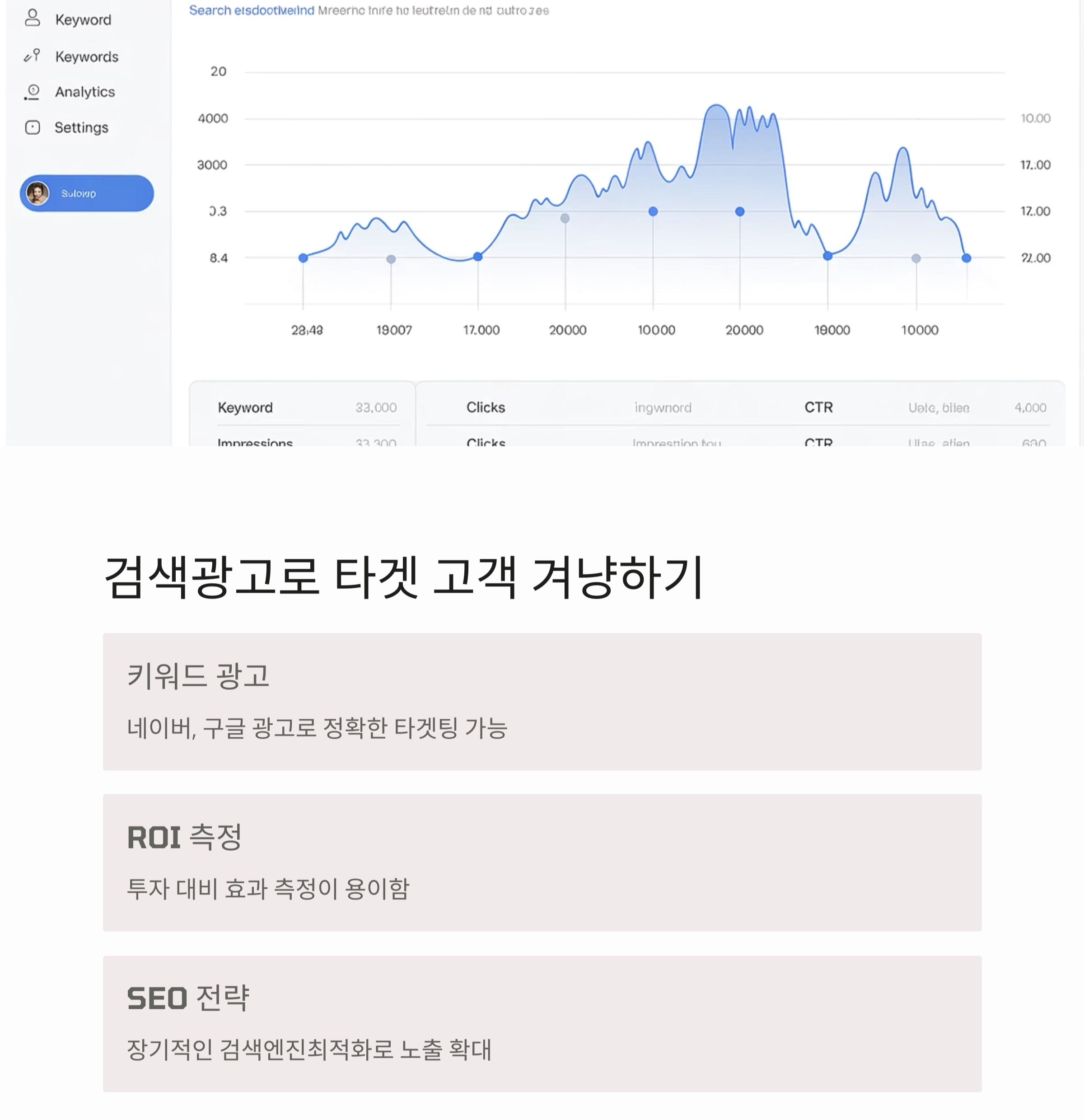Screen dimensions: 1084x1120
Task: Open the Analytics section from sidebar
Action: (x=84, y=91)
